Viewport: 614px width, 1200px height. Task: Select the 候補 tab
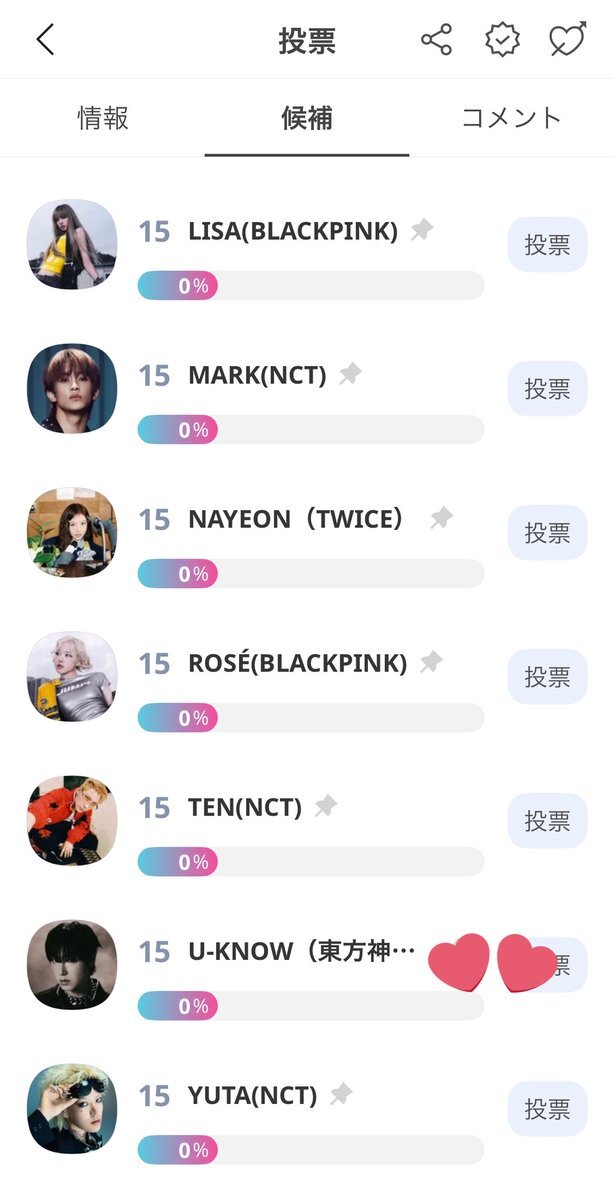click(x=306, y=118)
